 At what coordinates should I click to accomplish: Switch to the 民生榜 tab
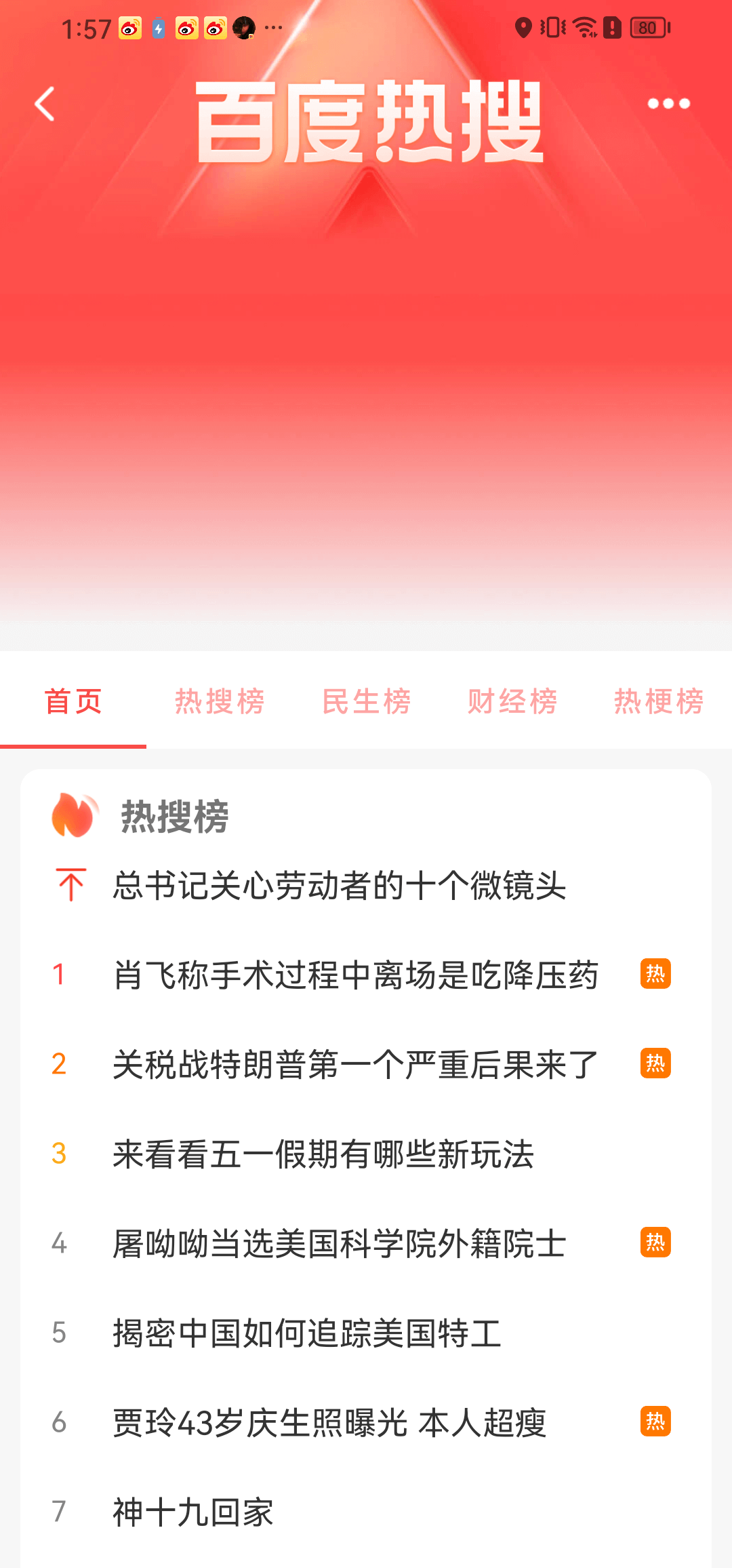point(366,701)
